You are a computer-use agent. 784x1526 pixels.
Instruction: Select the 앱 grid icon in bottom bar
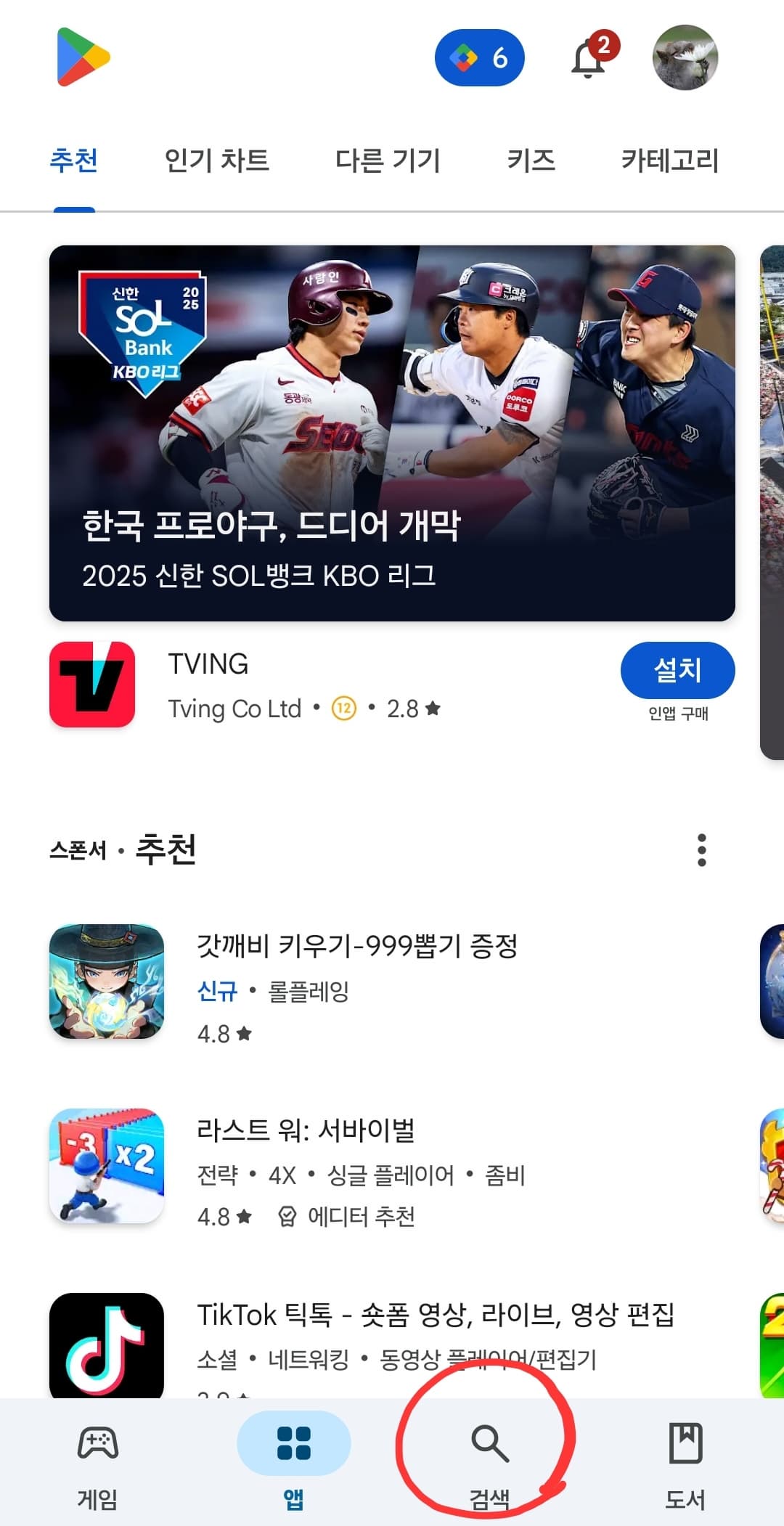[x=295, y=1445]
